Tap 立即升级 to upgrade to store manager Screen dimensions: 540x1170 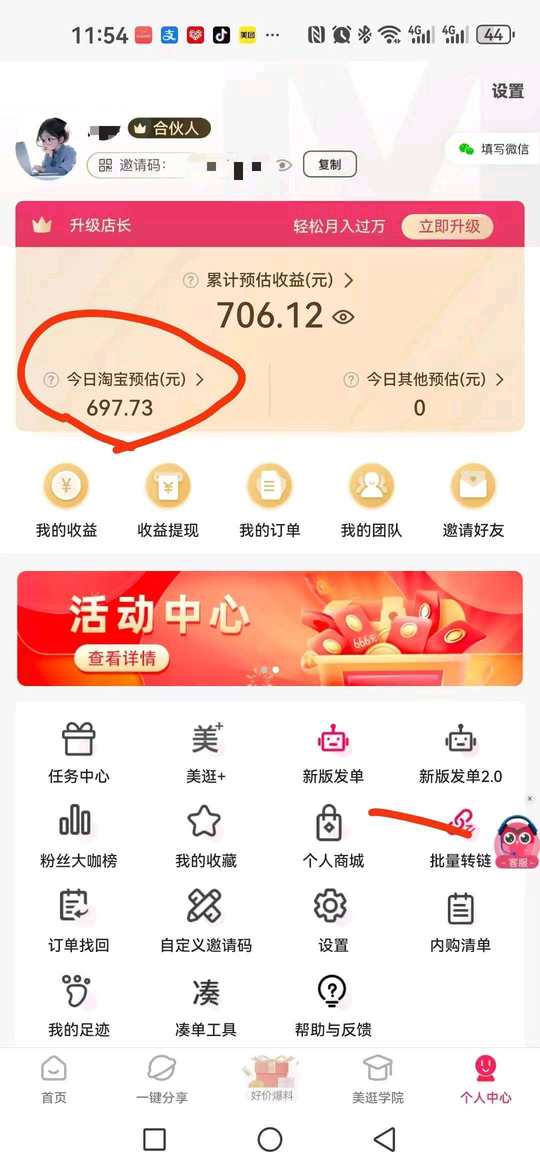tap(448, 226)
